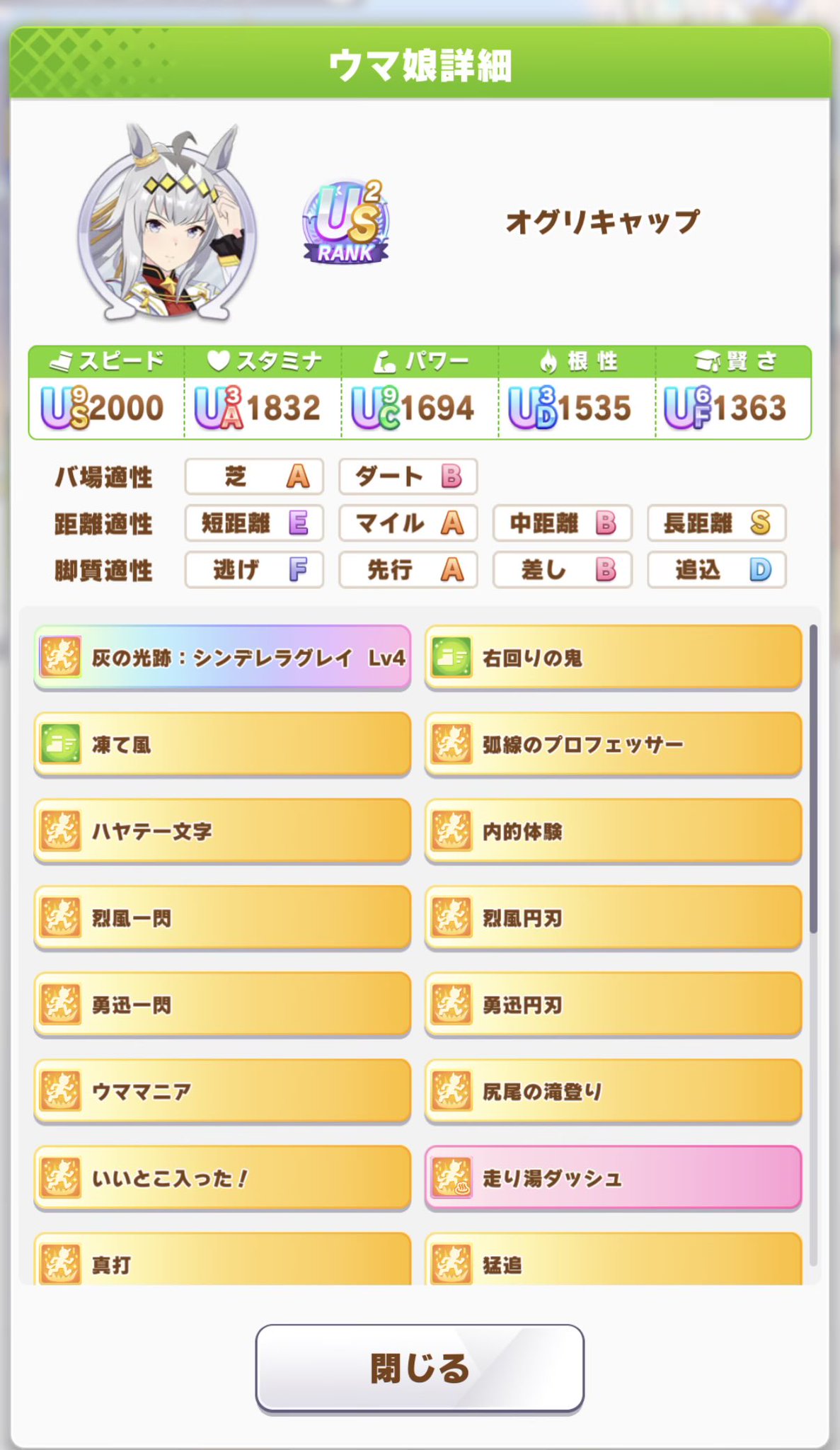Tap the 猛追 skill
840x1450 pixels.
pos(613,1262)
